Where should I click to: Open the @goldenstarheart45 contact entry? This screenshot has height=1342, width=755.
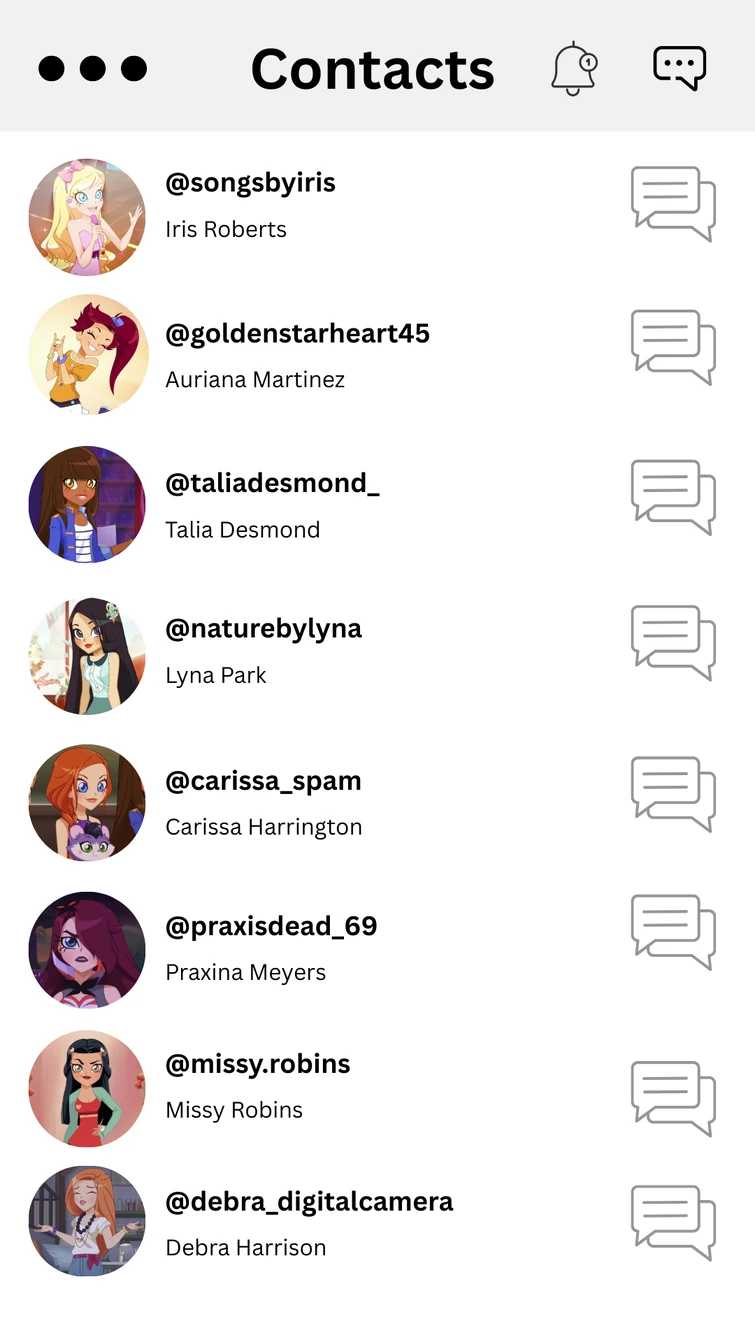[297, 334]
